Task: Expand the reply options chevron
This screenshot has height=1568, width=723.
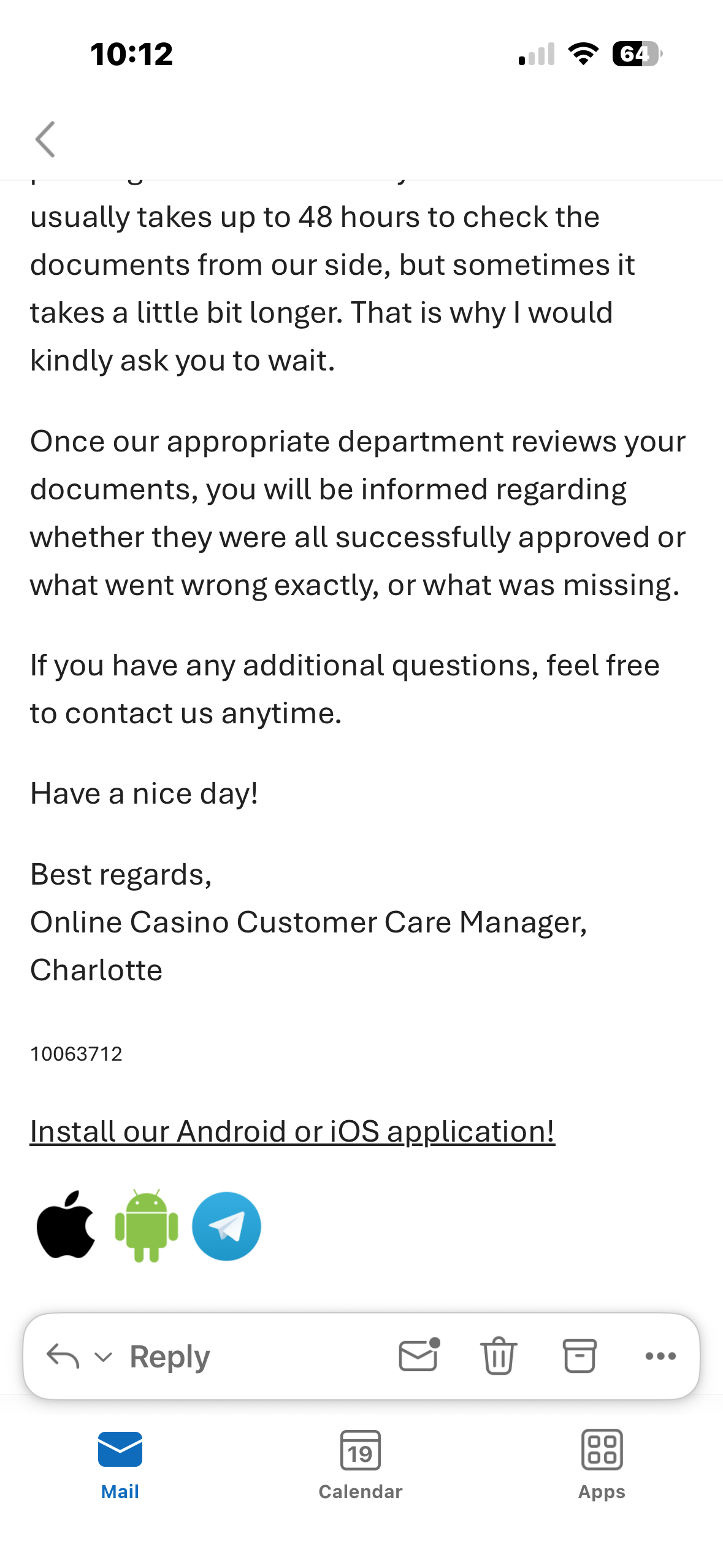Action: (x=104, y=1356)
